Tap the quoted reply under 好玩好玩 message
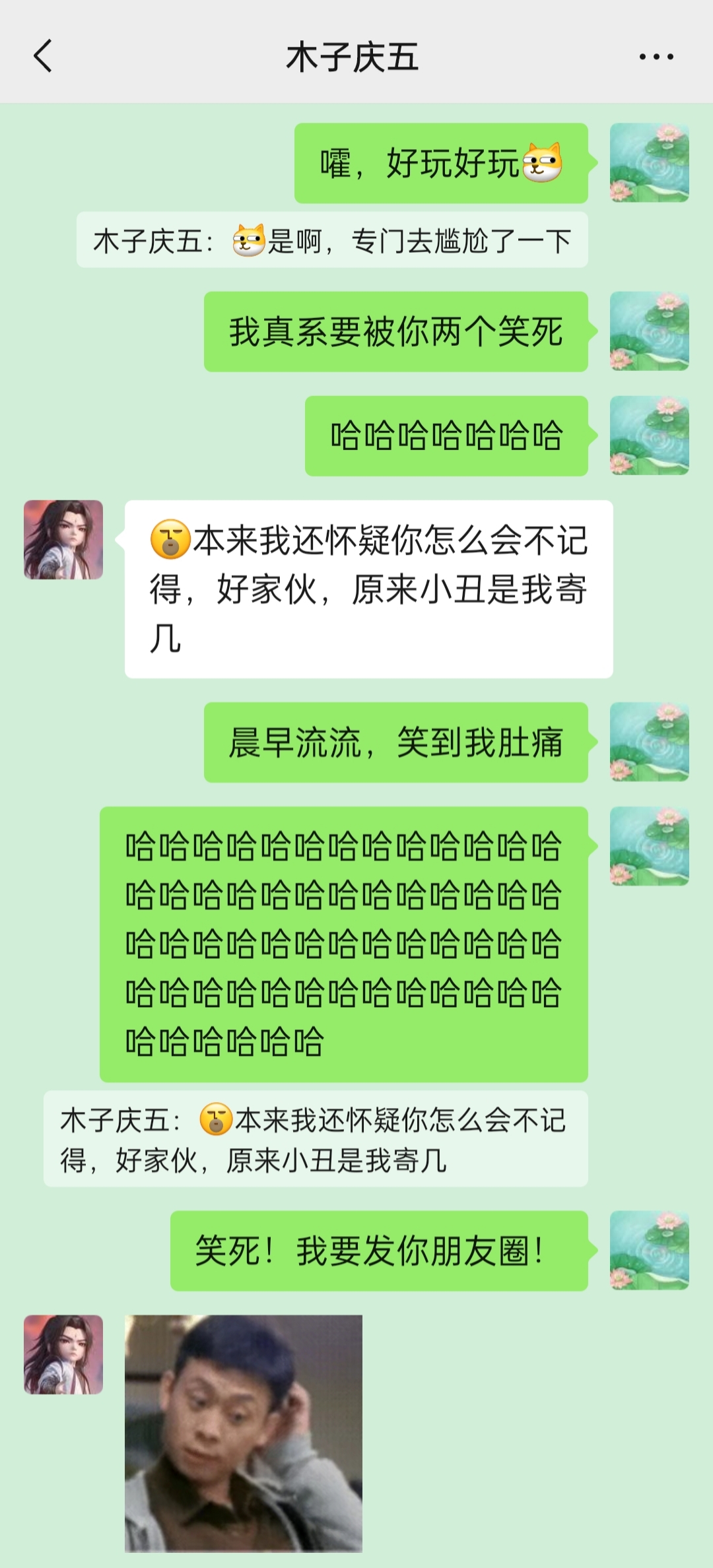 click(x=332, y=240)
